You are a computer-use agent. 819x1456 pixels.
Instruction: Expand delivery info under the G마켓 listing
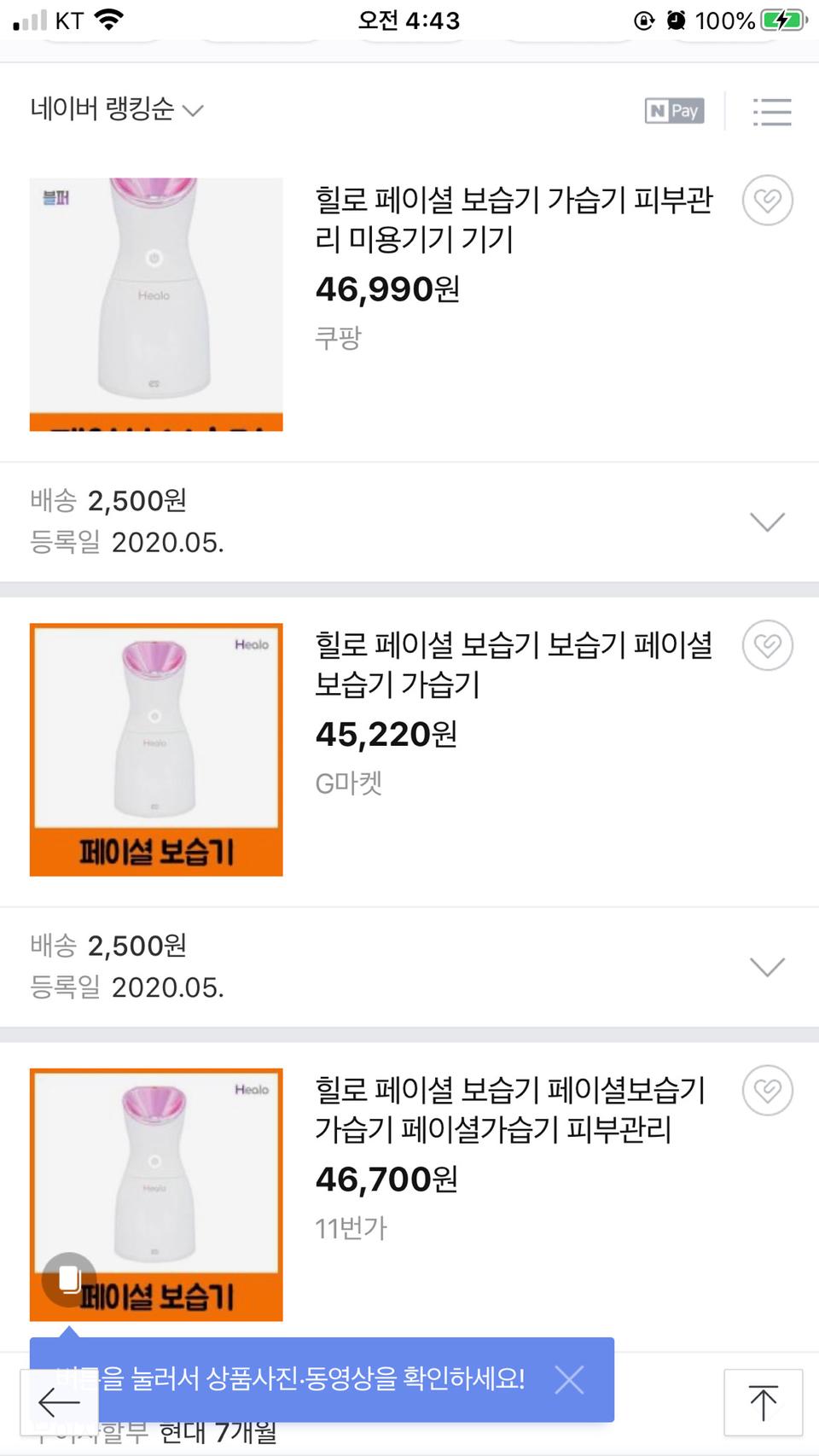click(765, 965)
